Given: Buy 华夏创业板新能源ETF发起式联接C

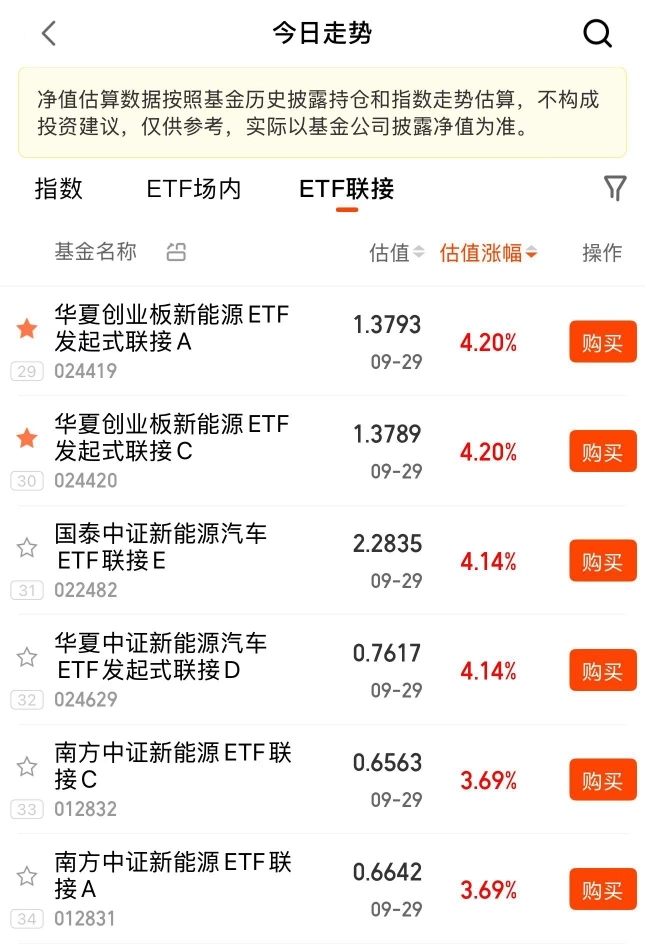Looking at the screenshot, I should click(x=602, y=451).
